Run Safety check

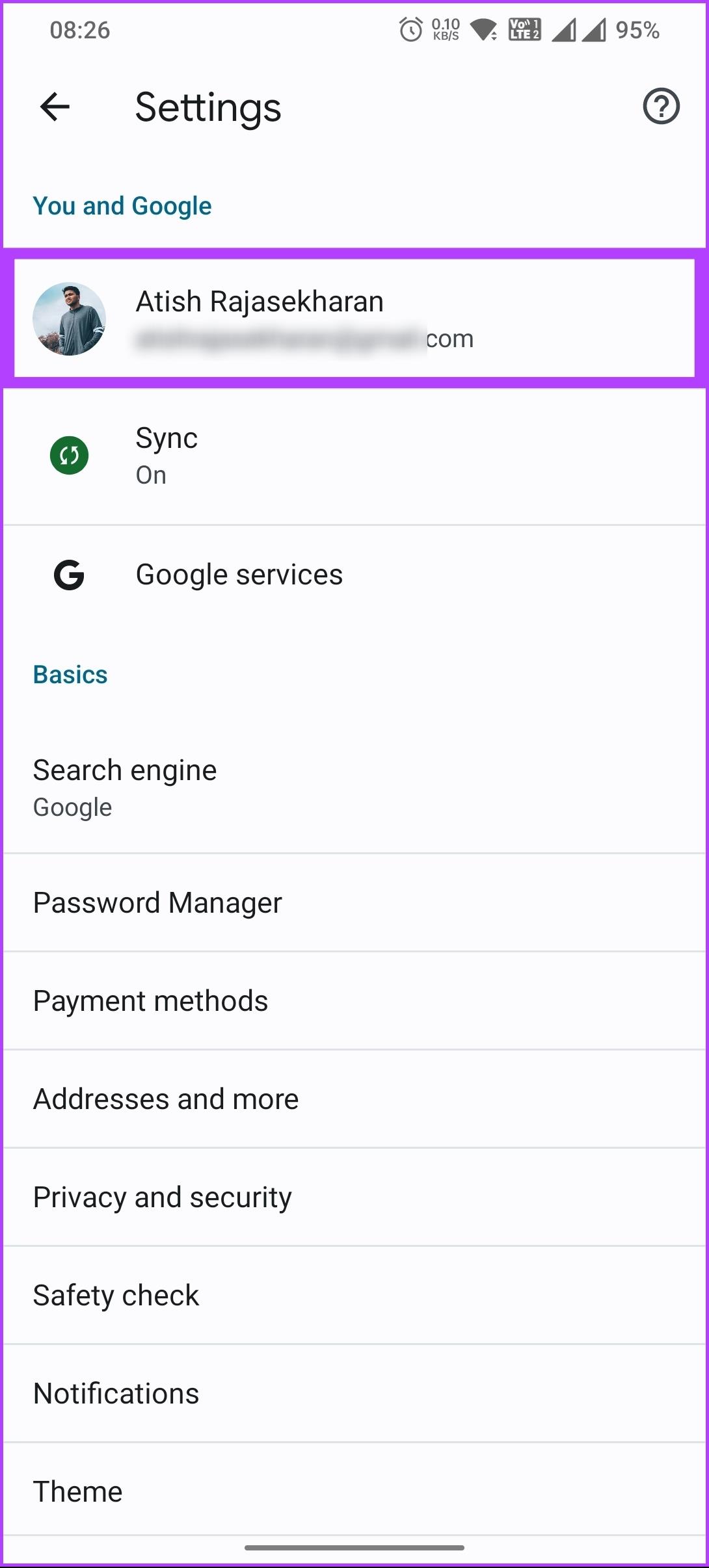(x=116, y=1295)
